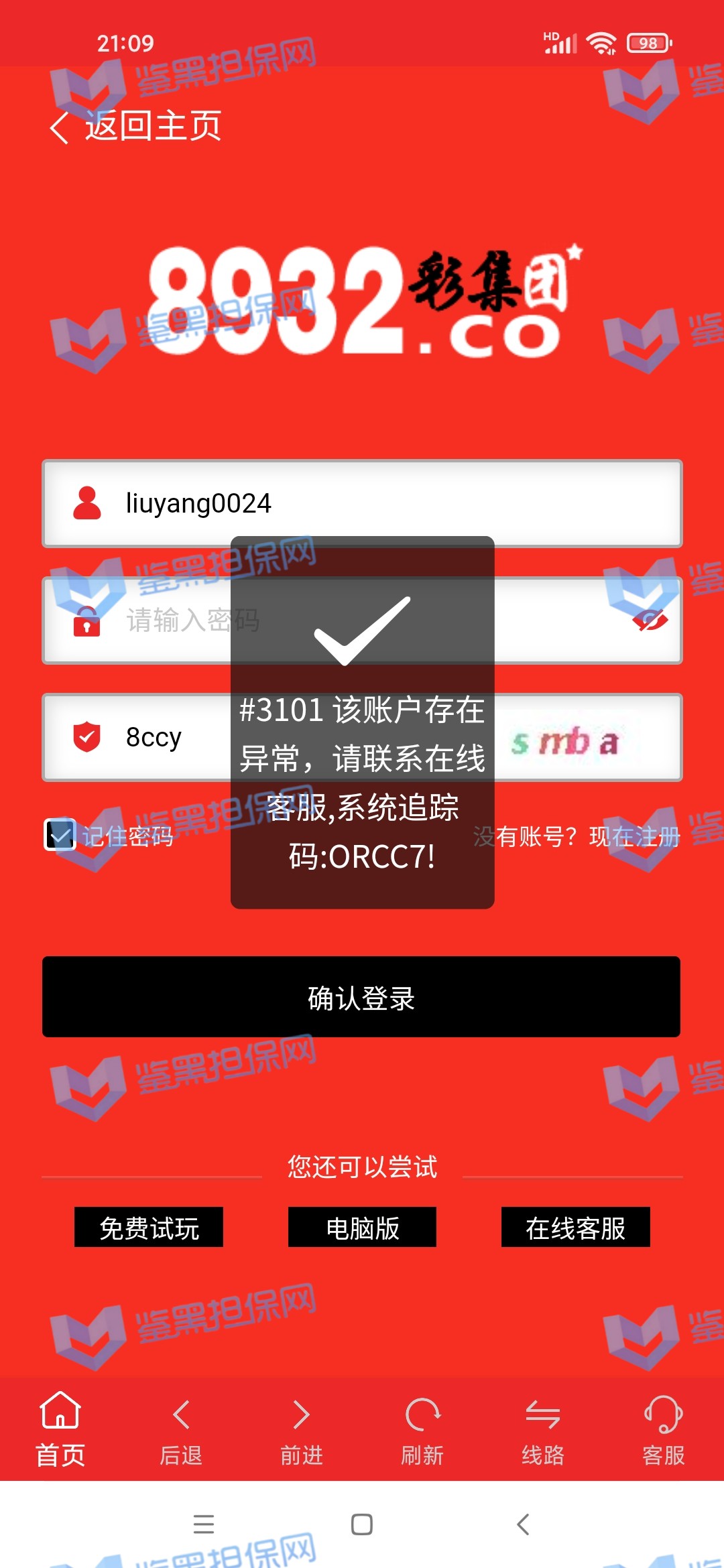Tap the verification code field 8ccy
Viewport: 724px width, 1568px height.
pyautogui.click(x=154, y=737)
